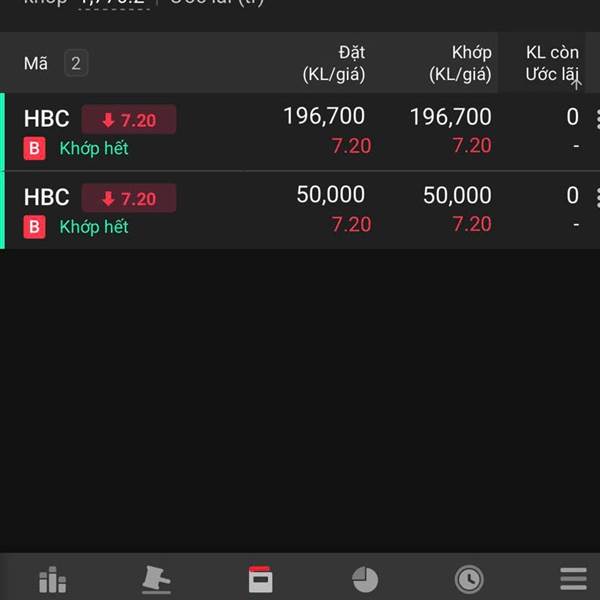The height and width of the screenshot is (600, 600).
Task: Open the pie chart portfolio tab
Action: (365, 579)
